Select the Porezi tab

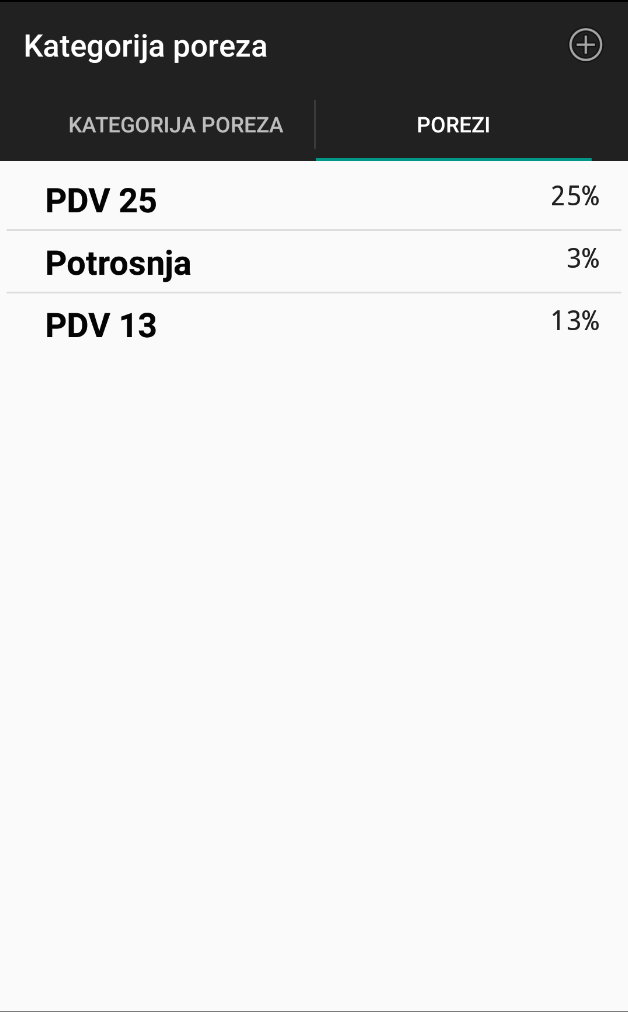453,125
